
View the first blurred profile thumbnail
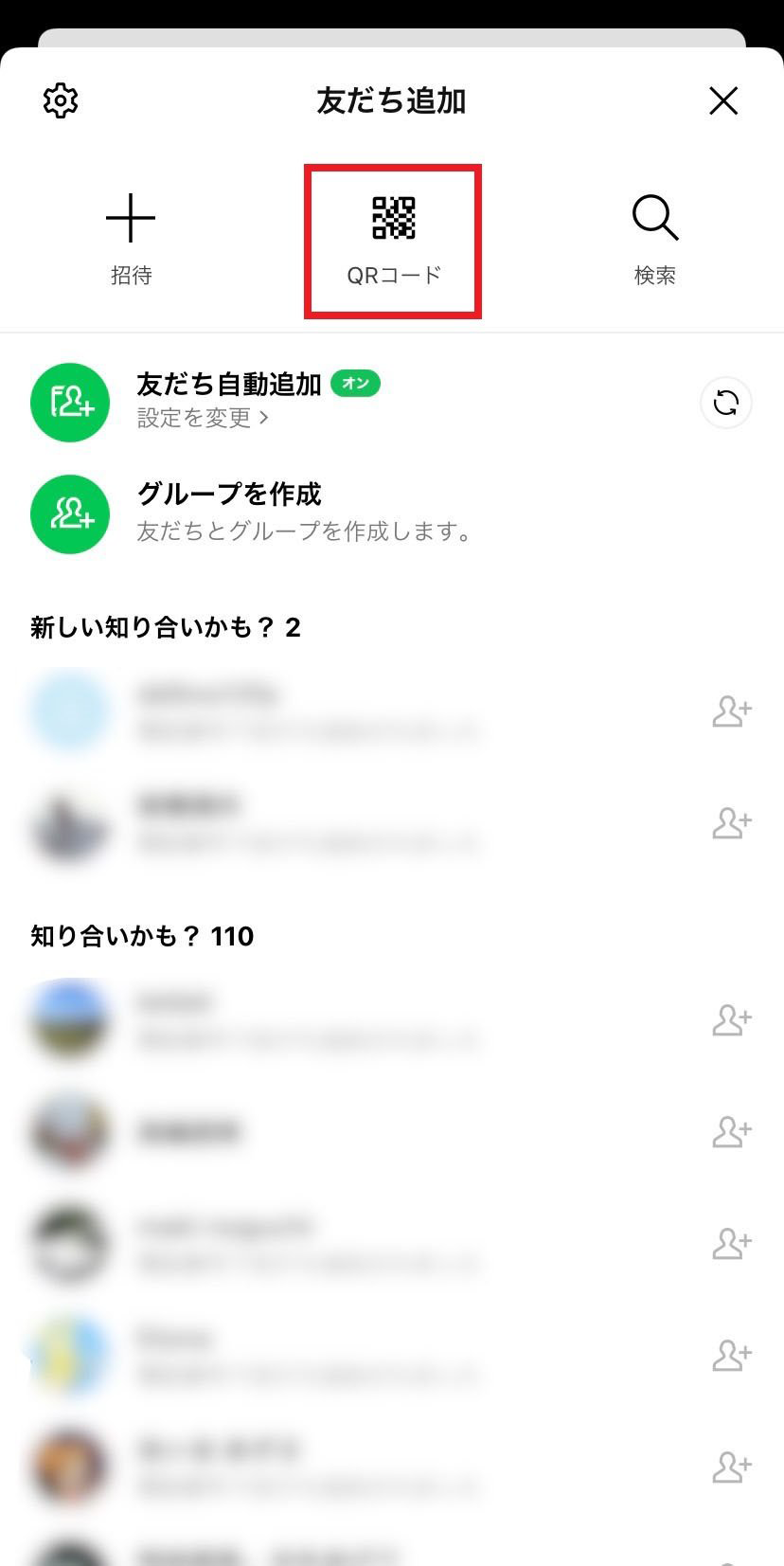pyautogui.click(x=70, y=711)
